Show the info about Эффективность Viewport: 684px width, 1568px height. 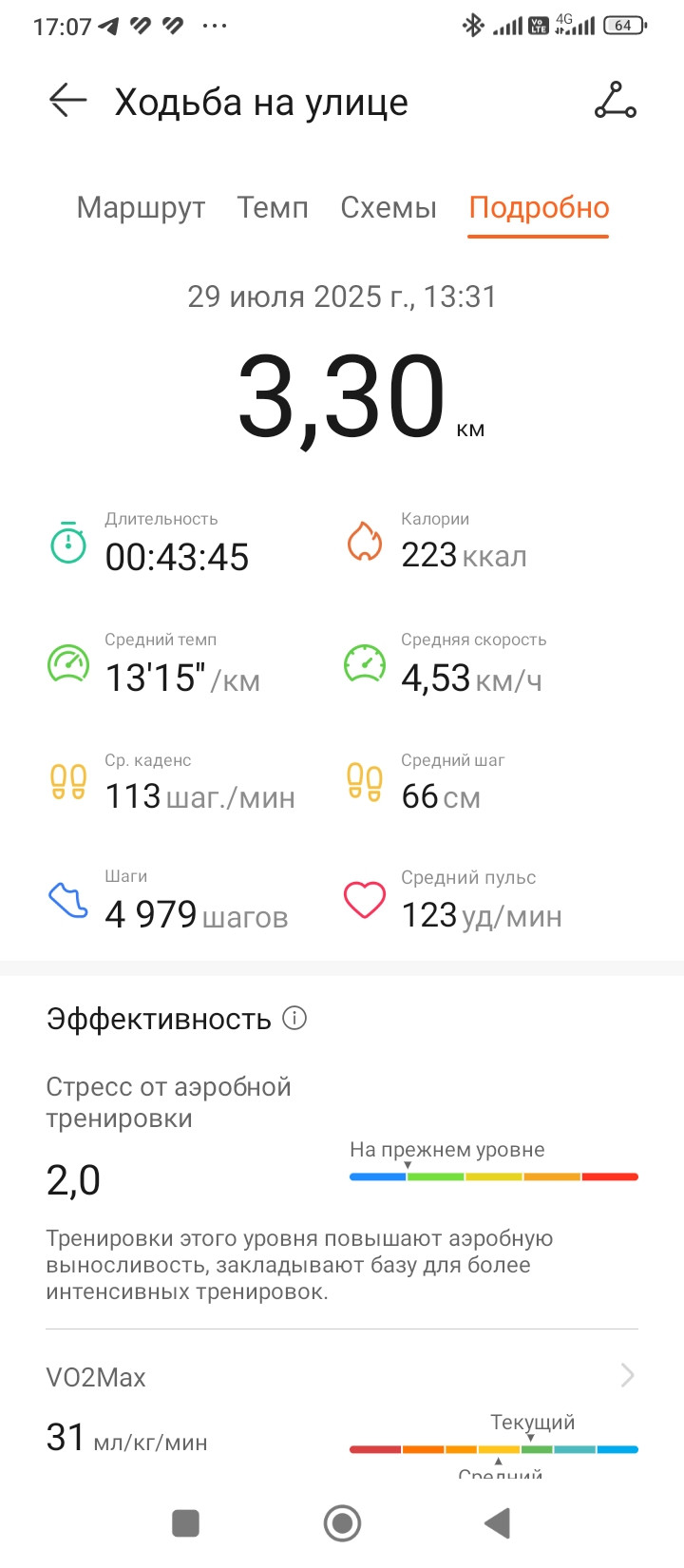tap(295, 1019)
